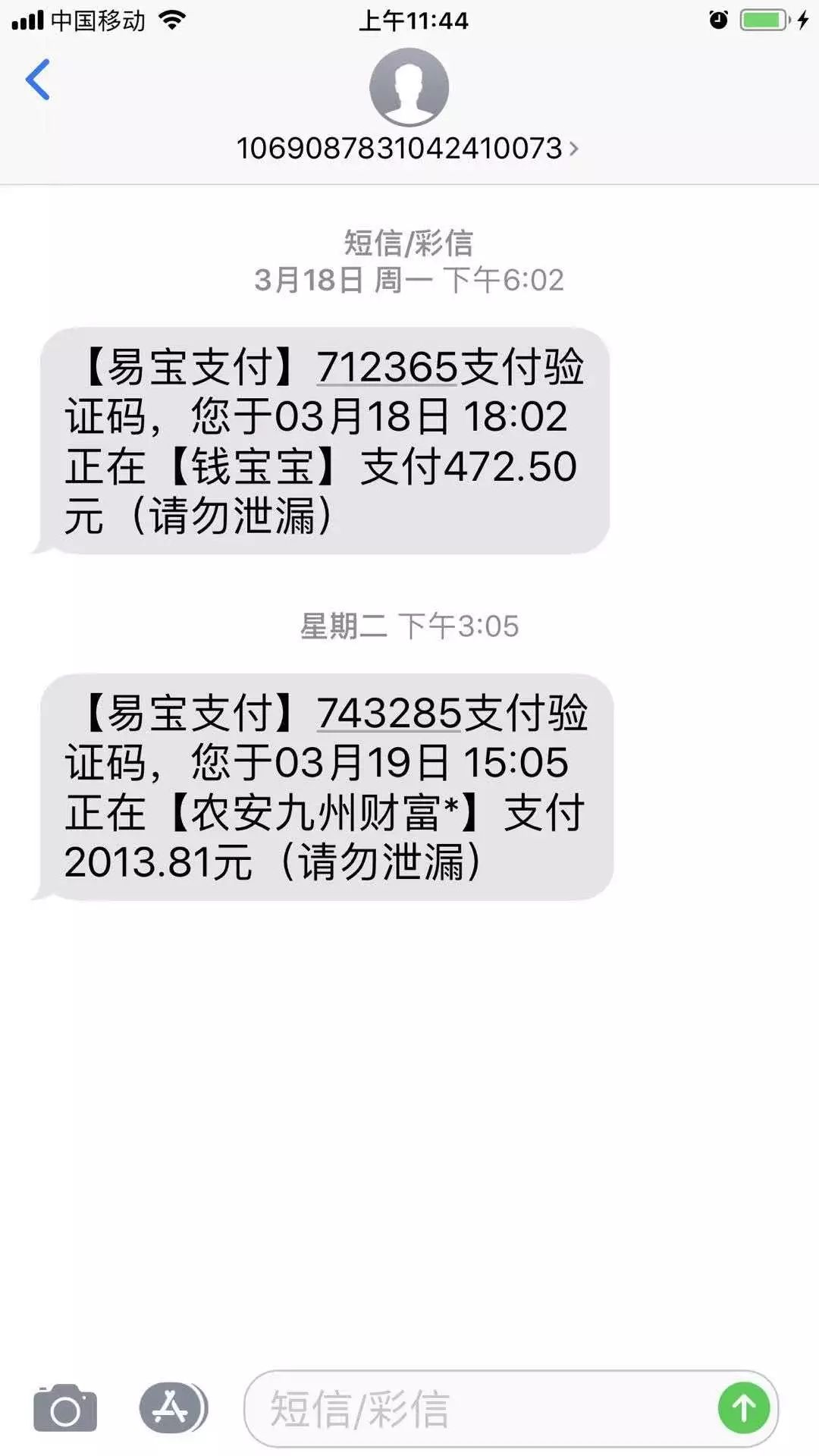Tap the carrier label 中国移动

point(97,20)
